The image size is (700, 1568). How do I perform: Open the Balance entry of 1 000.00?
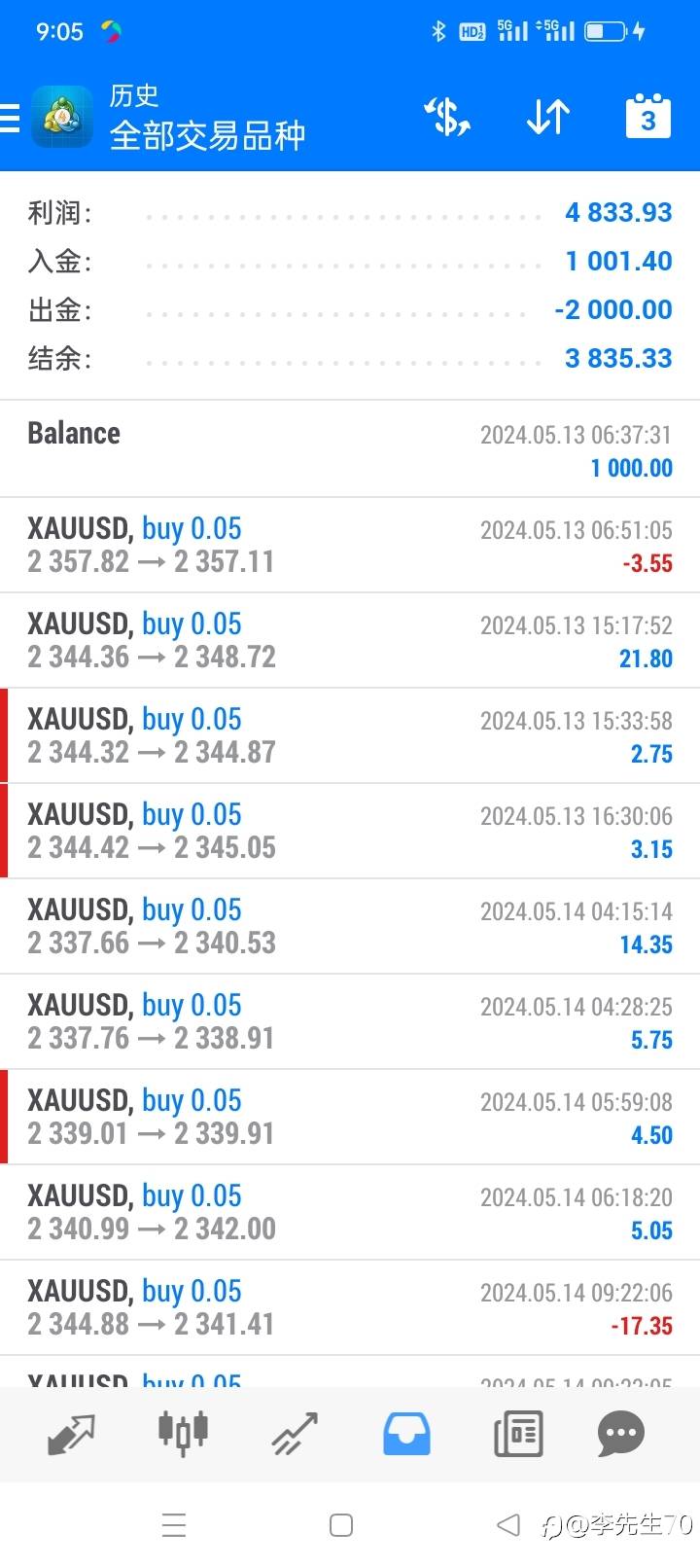[x=350, y=449]
